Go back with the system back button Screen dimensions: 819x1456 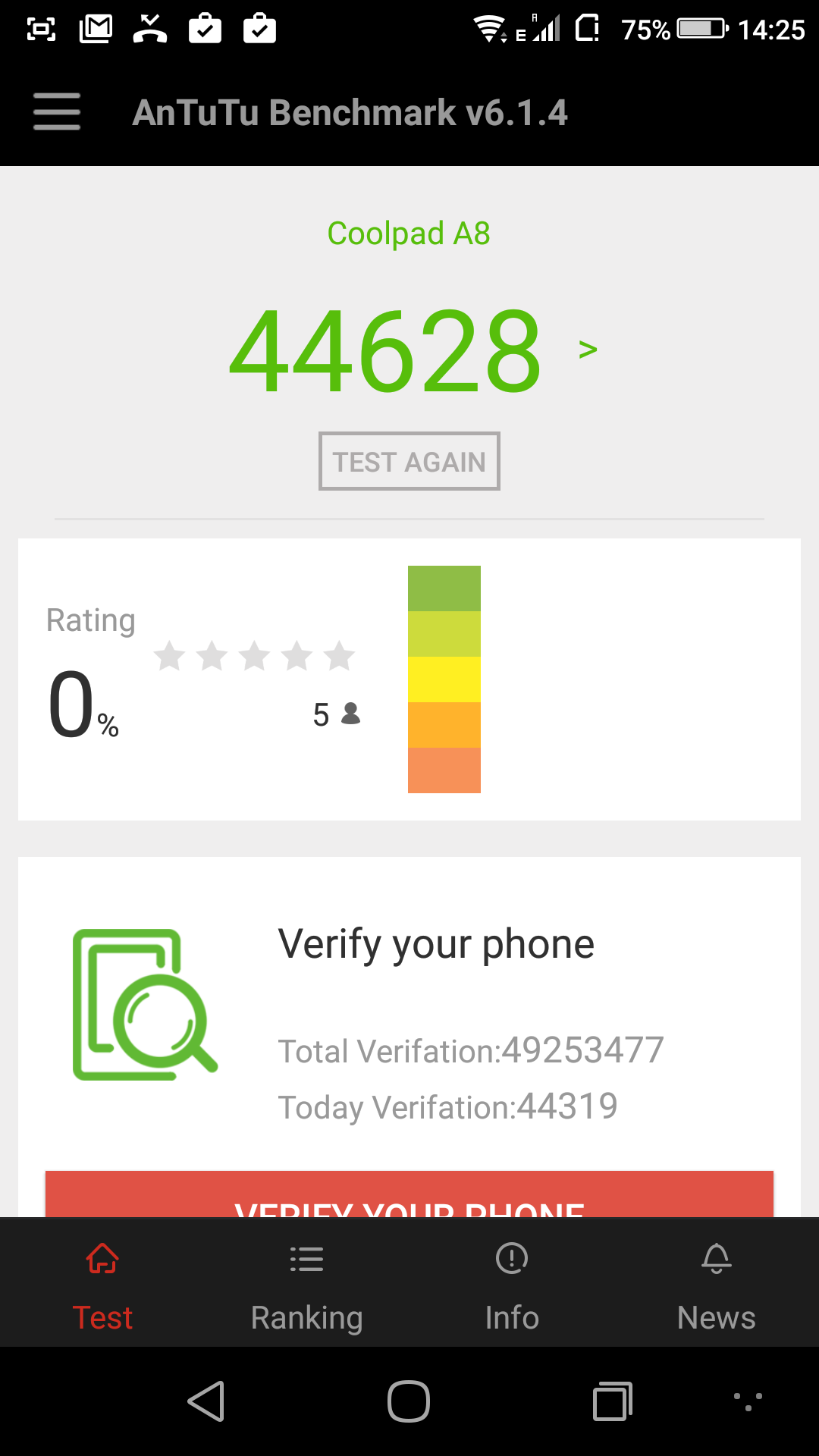206,1401
